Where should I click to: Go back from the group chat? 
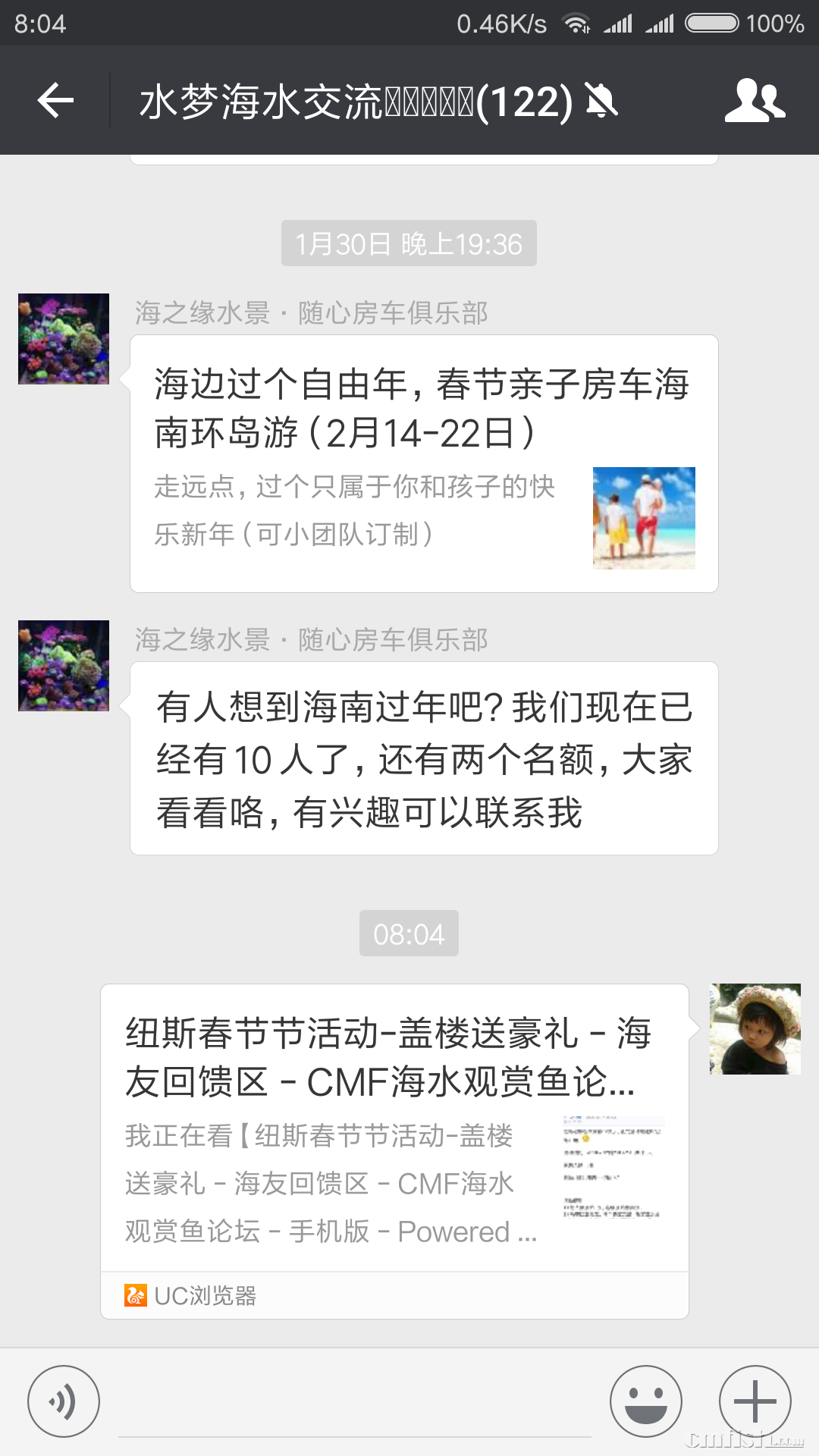[55, 101]
